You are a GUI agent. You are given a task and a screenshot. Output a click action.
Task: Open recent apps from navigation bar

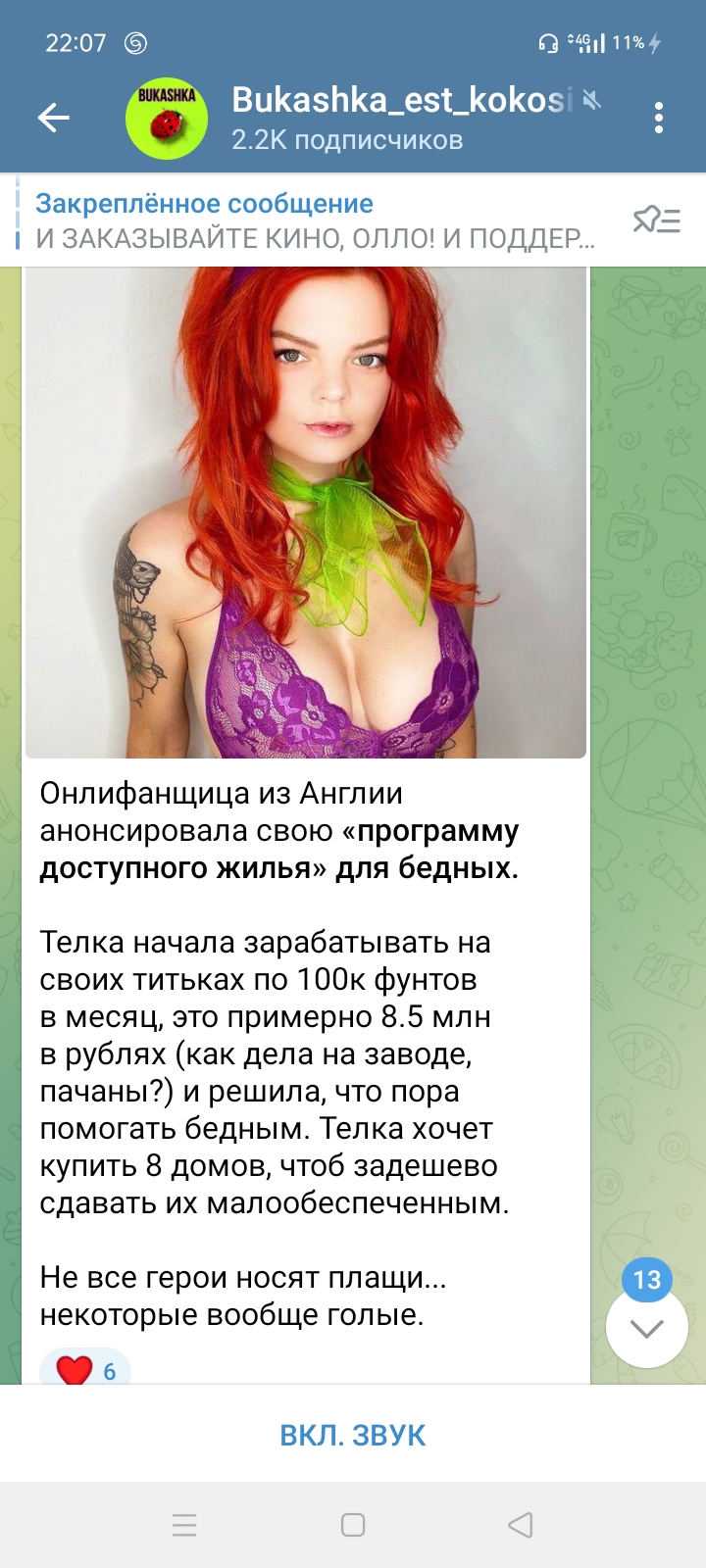click(x=184, y=1525)
